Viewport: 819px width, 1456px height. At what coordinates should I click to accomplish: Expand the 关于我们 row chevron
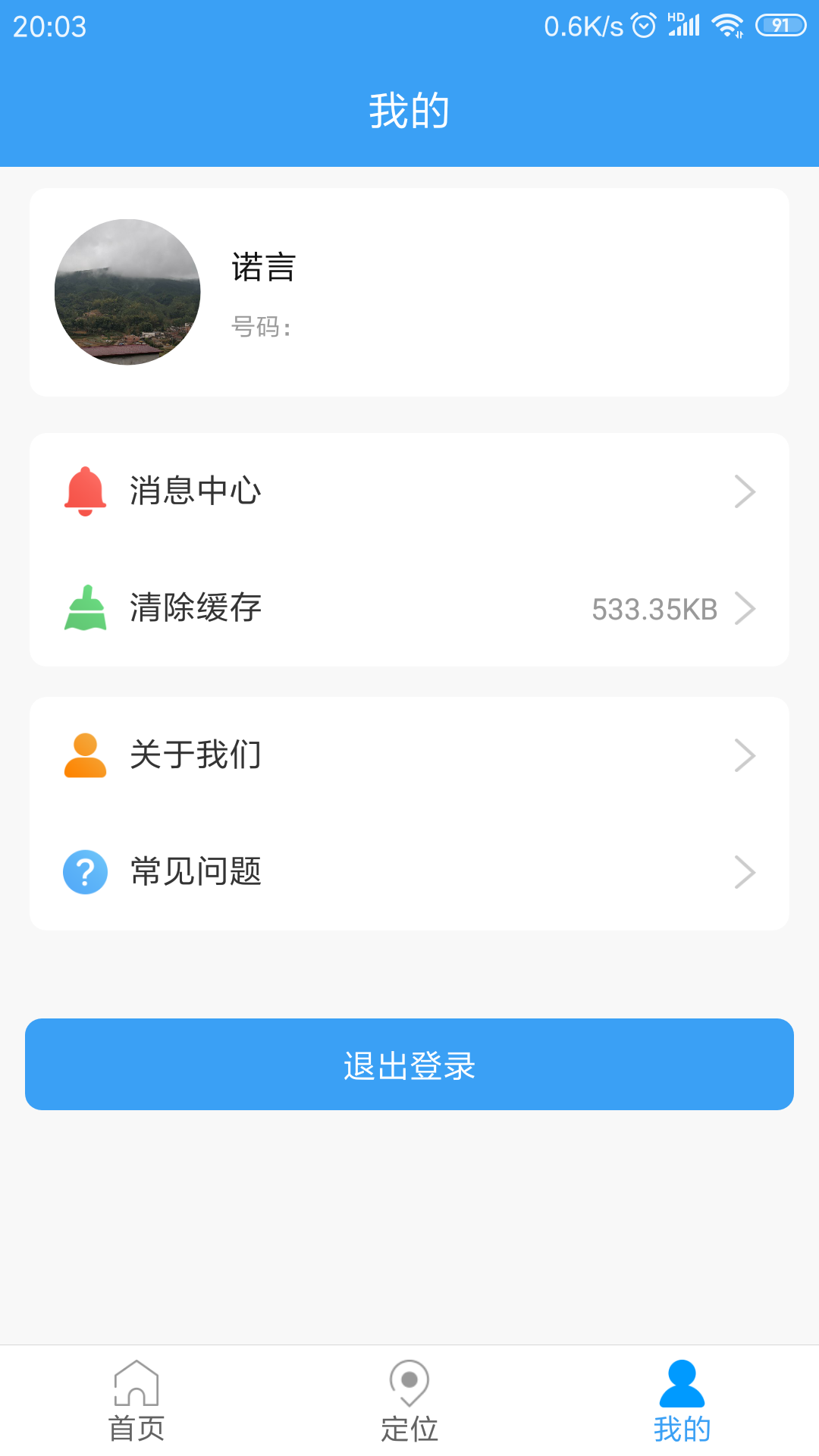point(746,754)
